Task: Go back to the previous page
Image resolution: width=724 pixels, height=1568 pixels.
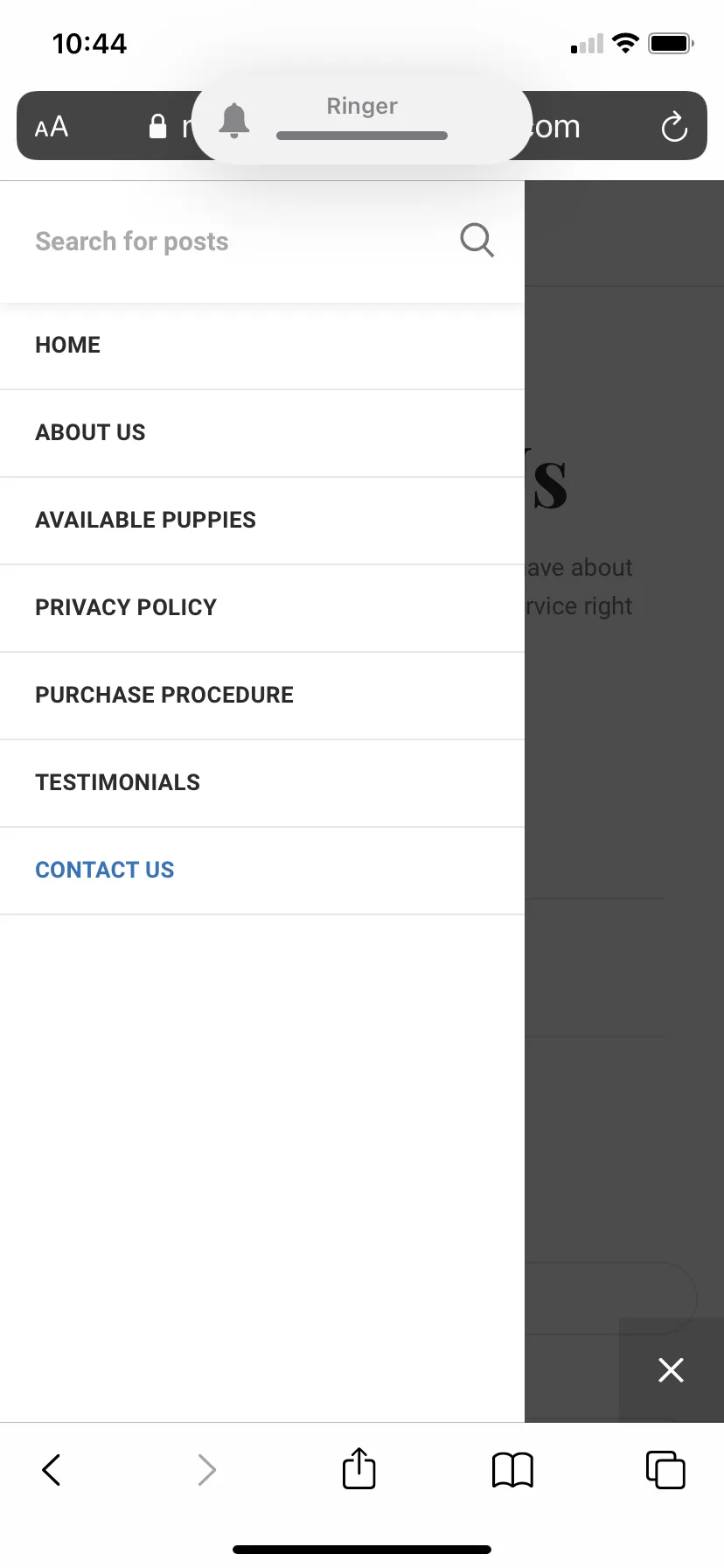Action: click(x=52, y=1470)
